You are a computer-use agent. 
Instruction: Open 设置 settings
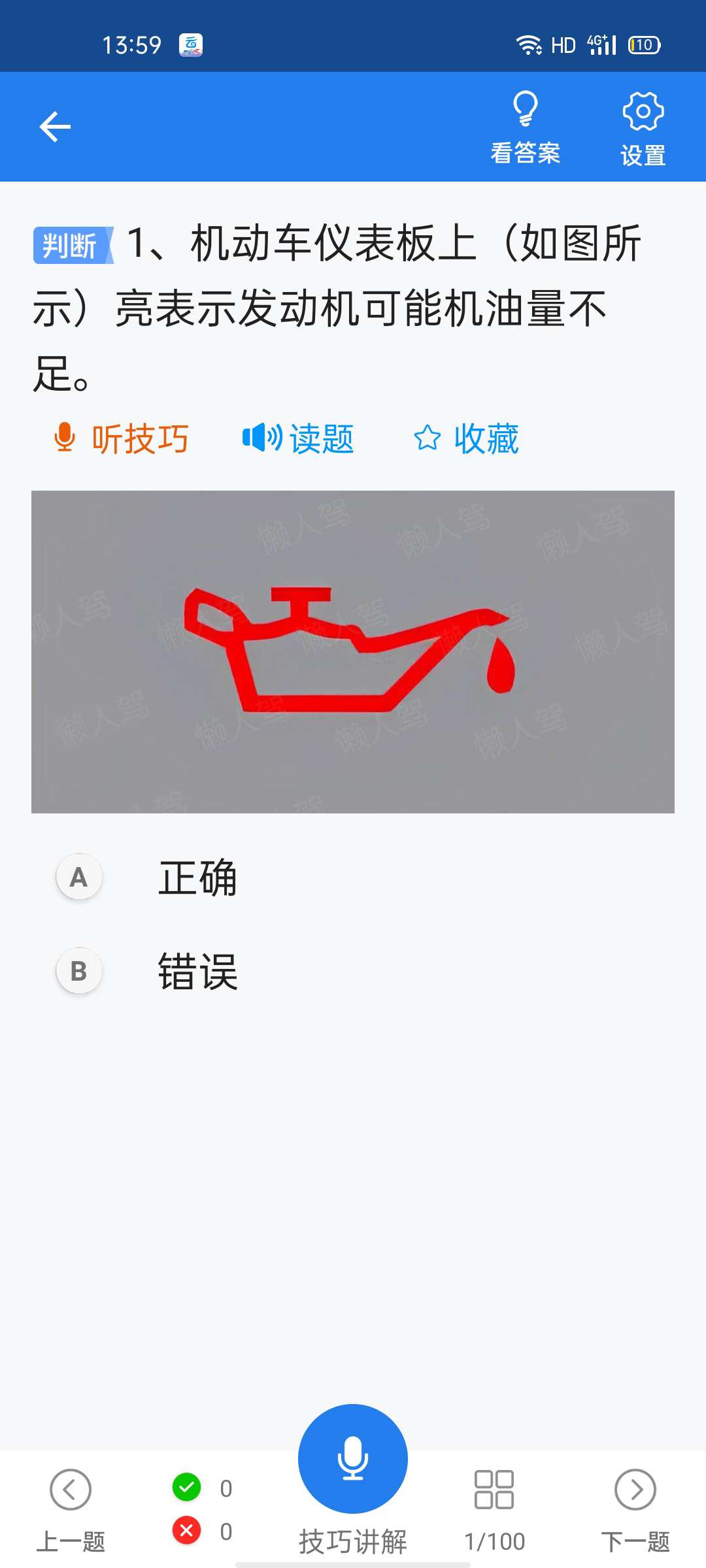point(643,129)
